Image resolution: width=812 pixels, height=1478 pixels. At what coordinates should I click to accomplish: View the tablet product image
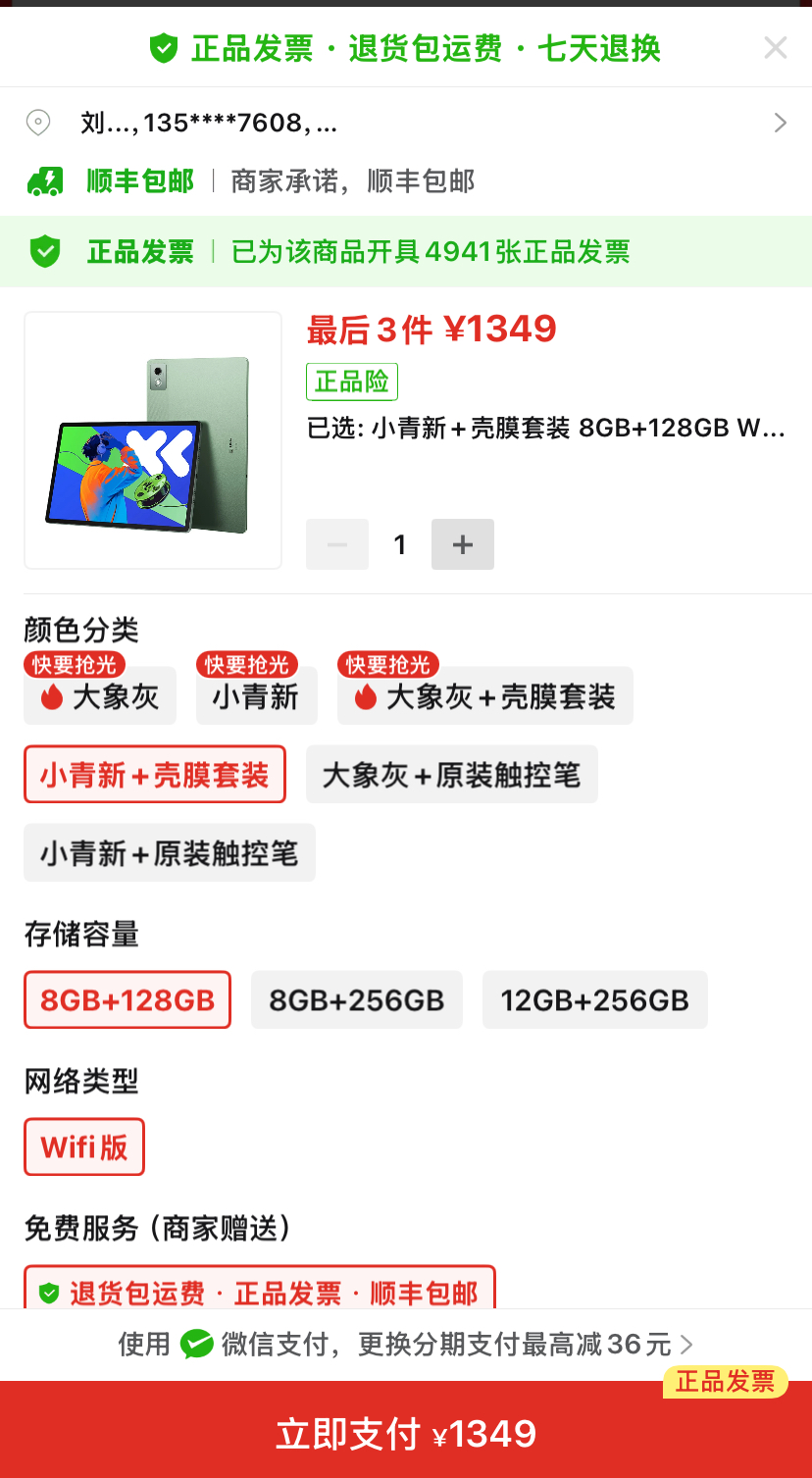coord(153,440)
